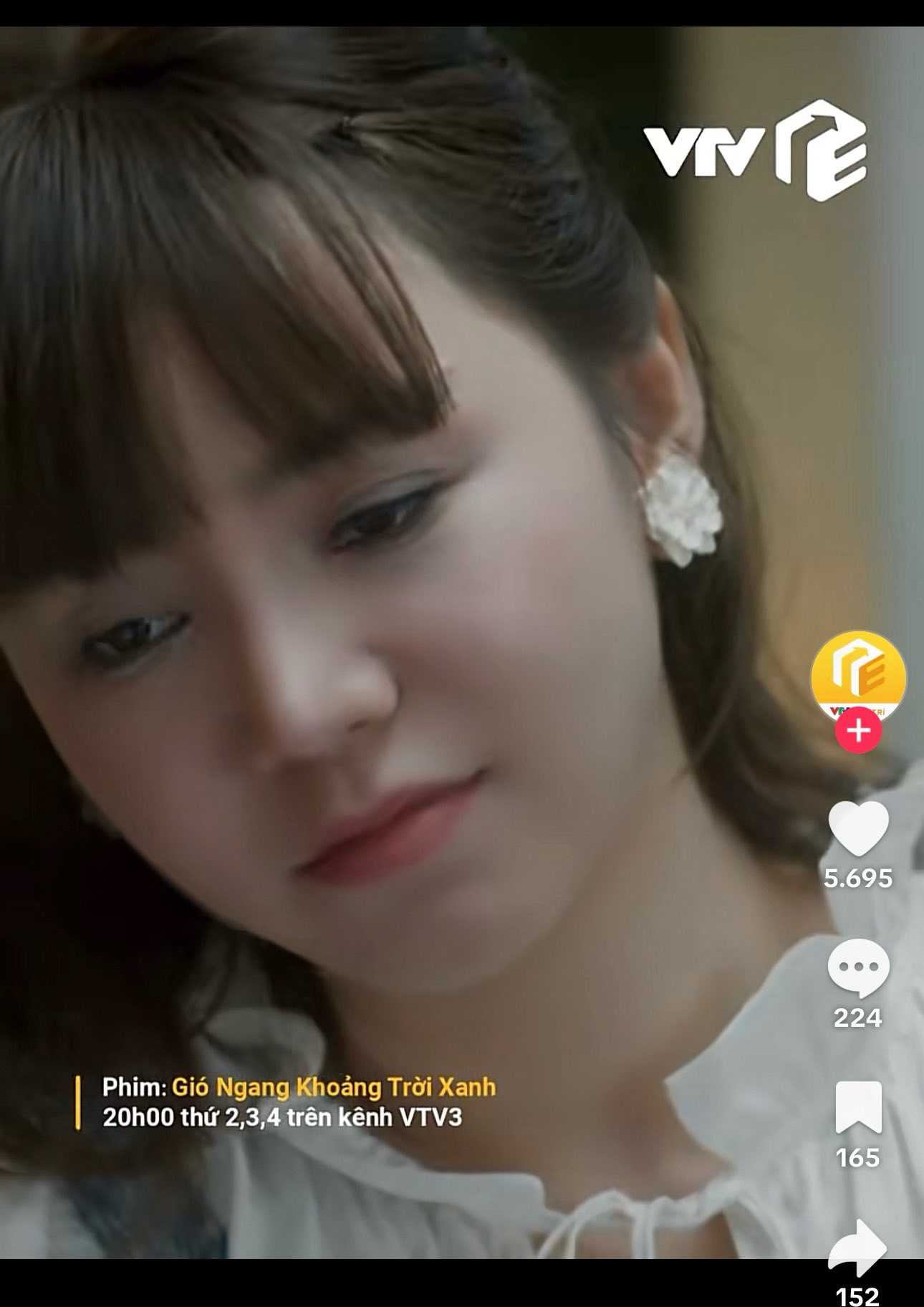The image size is (924, 1307).
Task: Open the VTV Giải Trí profile avatar
Action: [x=858, y=676]
